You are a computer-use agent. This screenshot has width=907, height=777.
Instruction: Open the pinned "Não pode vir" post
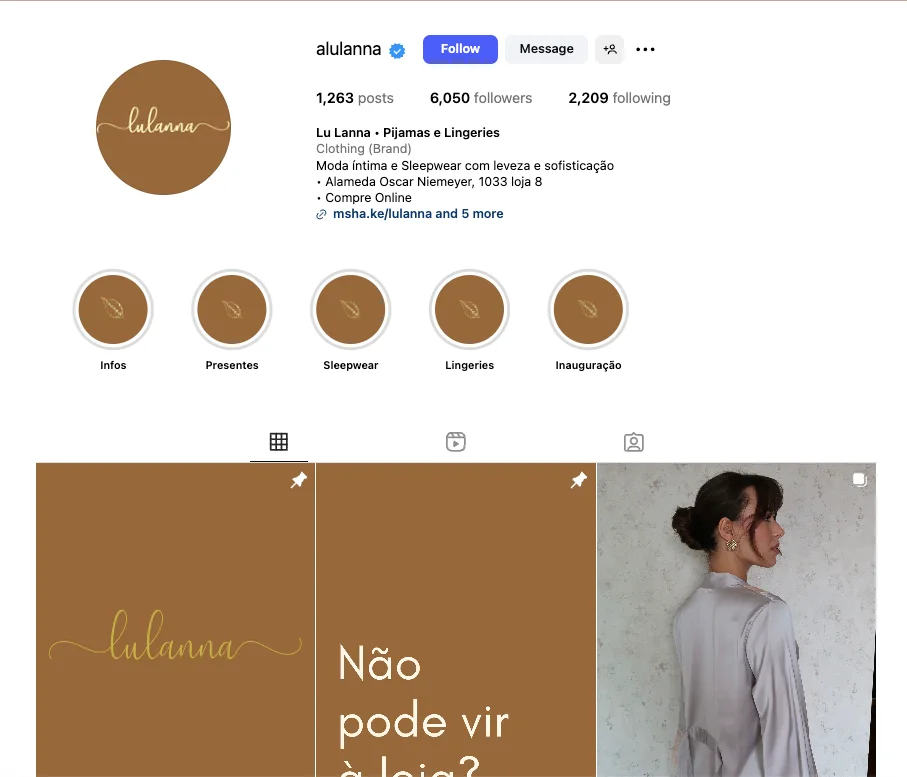pyautogui.click(x=456, y=620)
